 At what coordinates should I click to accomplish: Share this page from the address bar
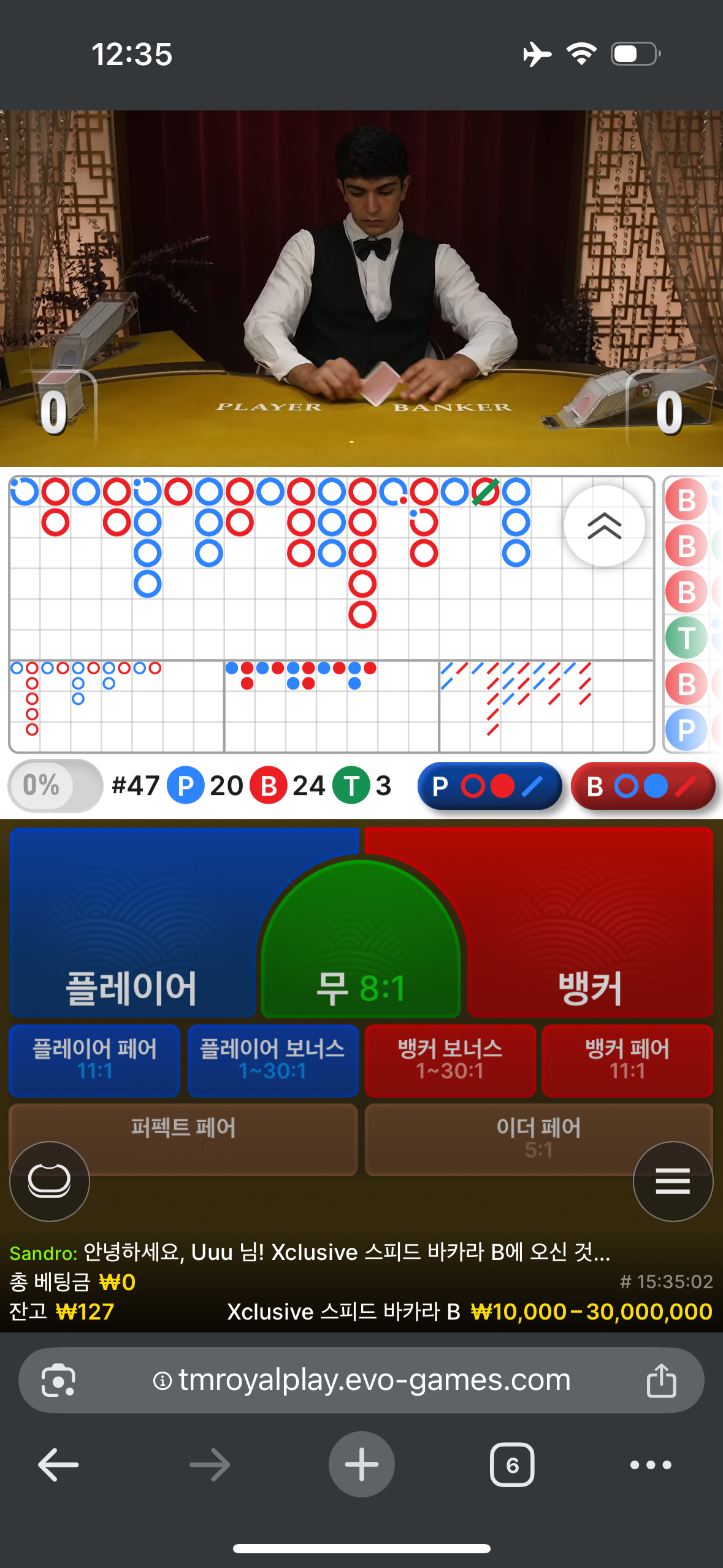pyautogui.click(x=661, y=1380)
